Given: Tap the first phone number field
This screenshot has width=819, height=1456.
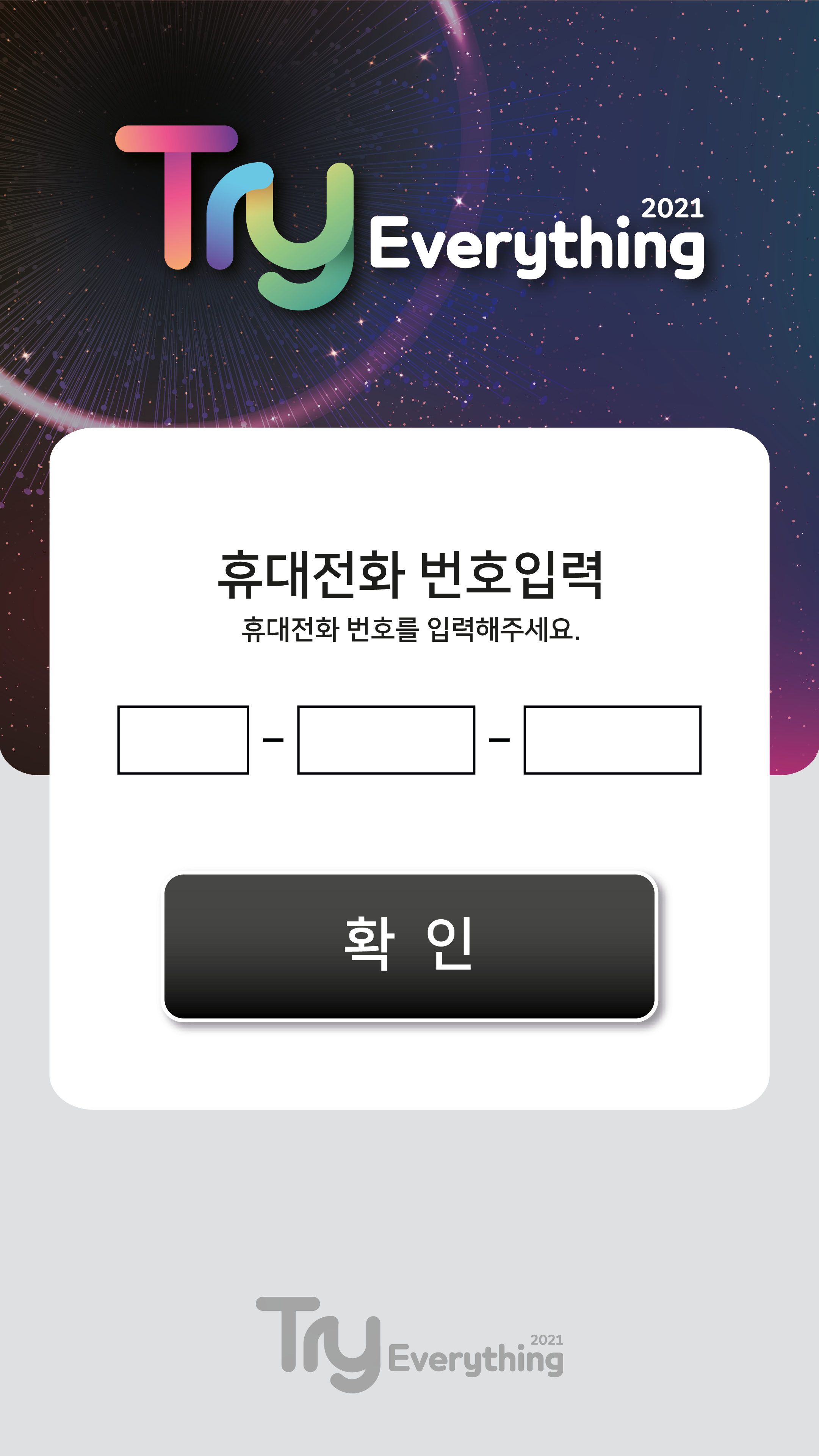Looking at the screenshot, I should coord(183,739).
